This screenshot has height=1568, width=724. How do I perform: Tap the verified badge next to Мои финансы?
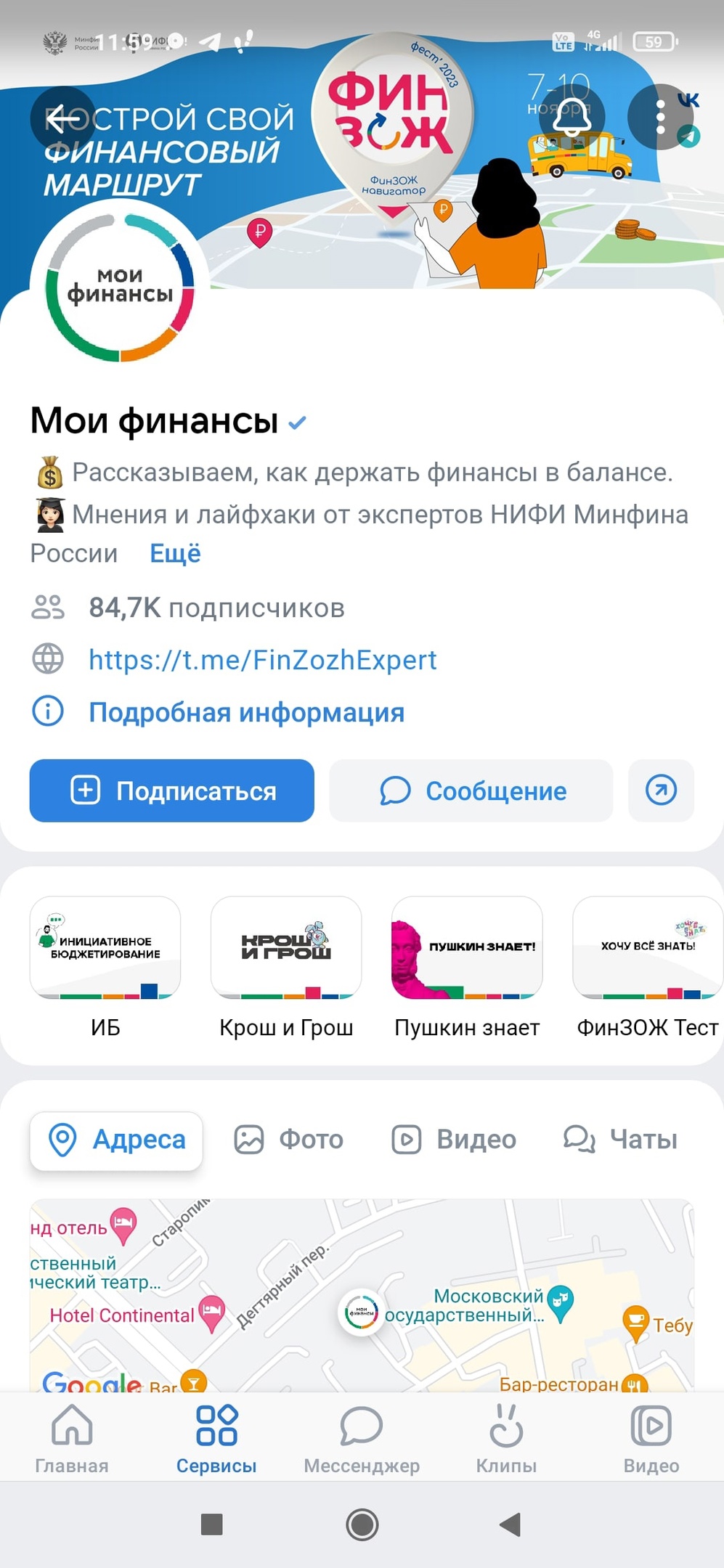297,421
